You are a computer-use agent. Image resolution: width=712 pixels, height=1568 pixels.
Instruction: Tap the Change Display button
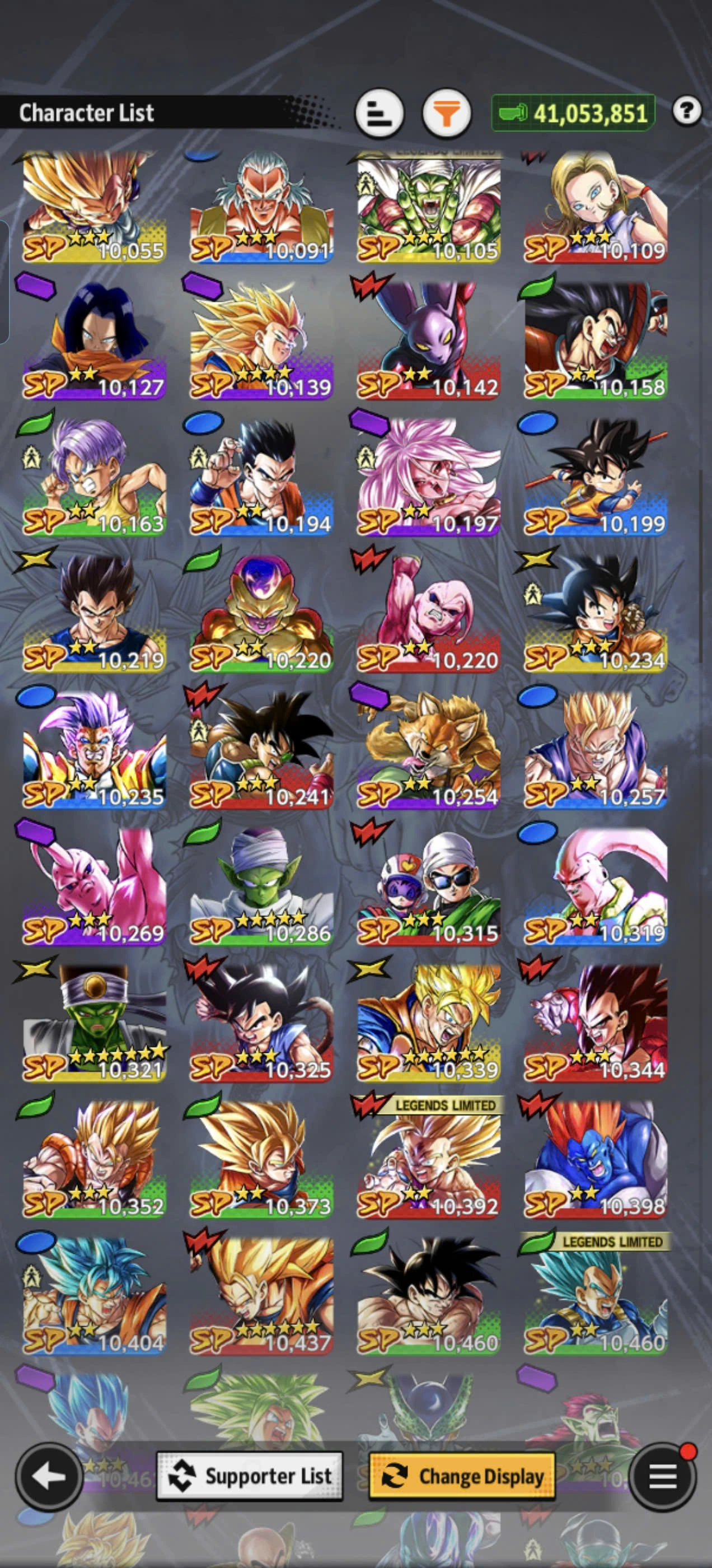462,1476
